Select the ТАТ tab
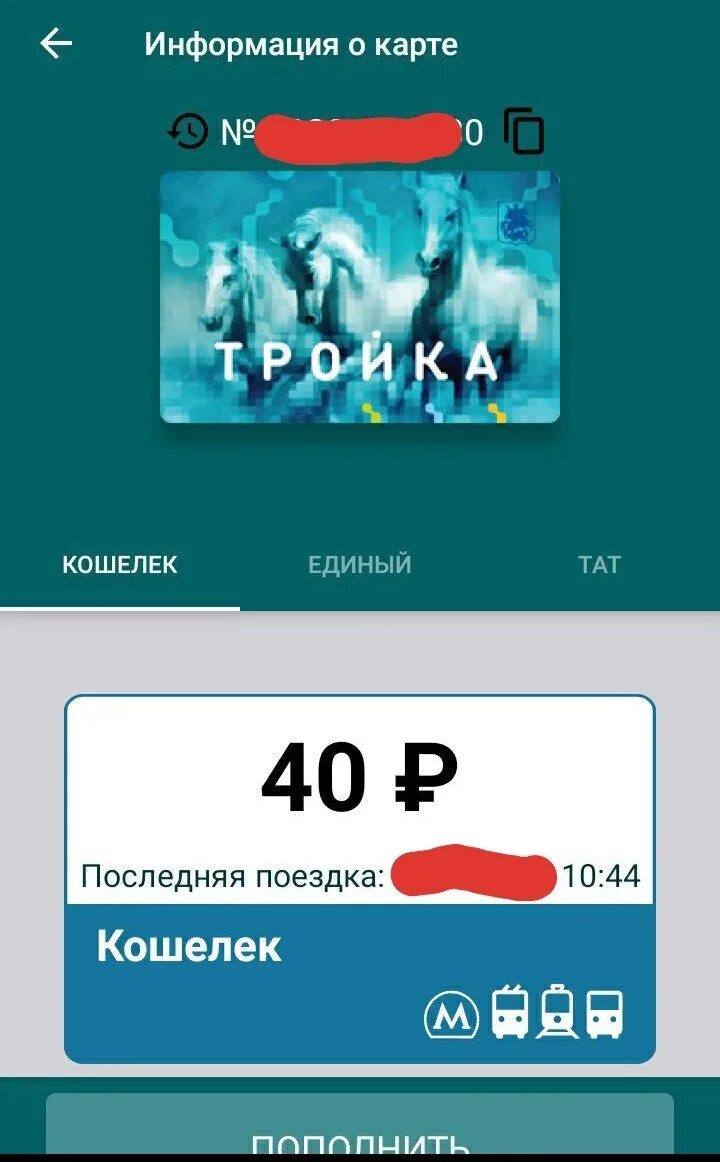Screen dimensions: 720x1162 [x=599, y=565]
